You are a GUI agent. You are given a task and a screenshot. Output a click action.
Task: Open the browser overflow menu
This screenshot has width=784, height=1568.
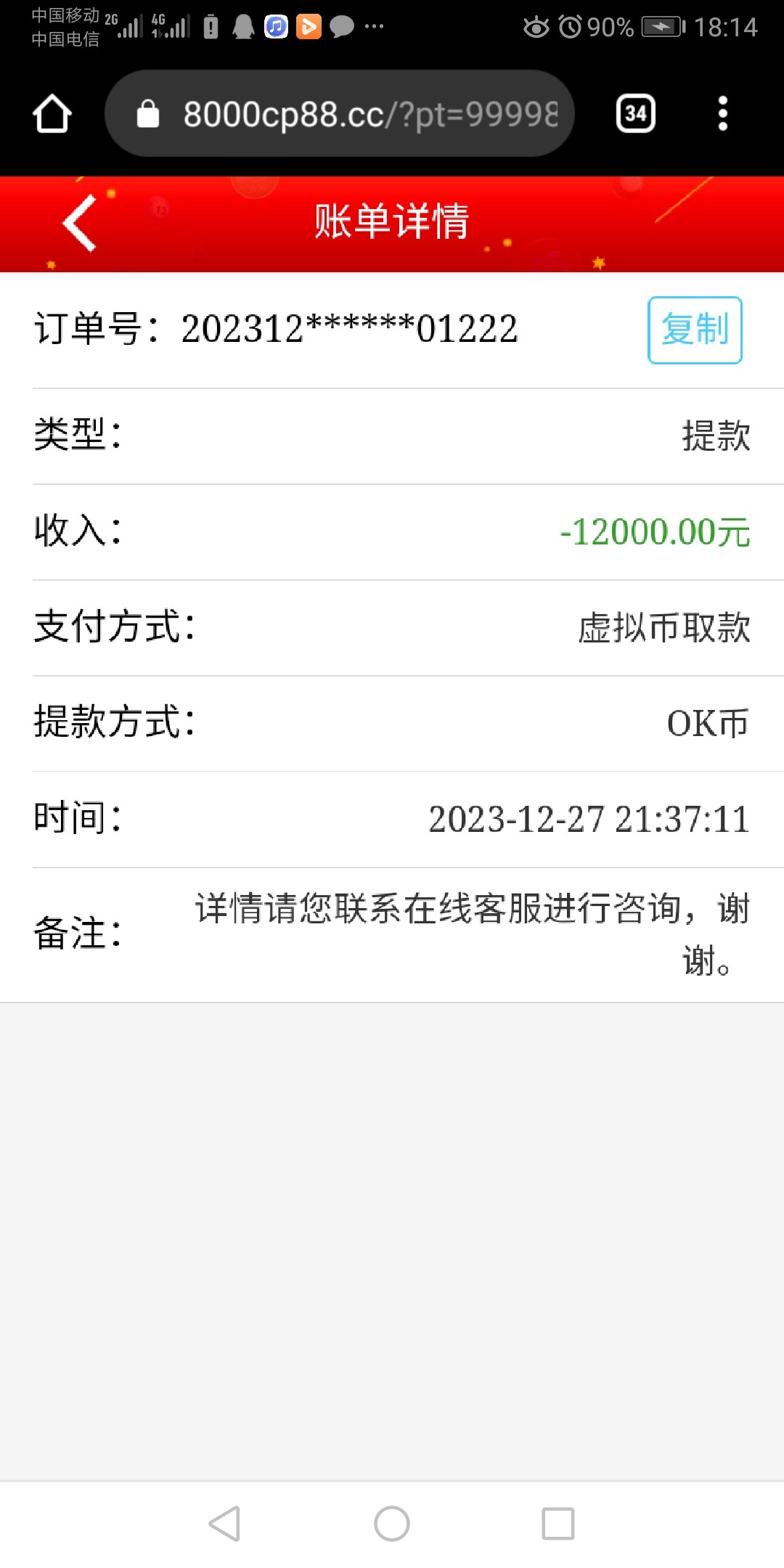[x=722, y=114]
